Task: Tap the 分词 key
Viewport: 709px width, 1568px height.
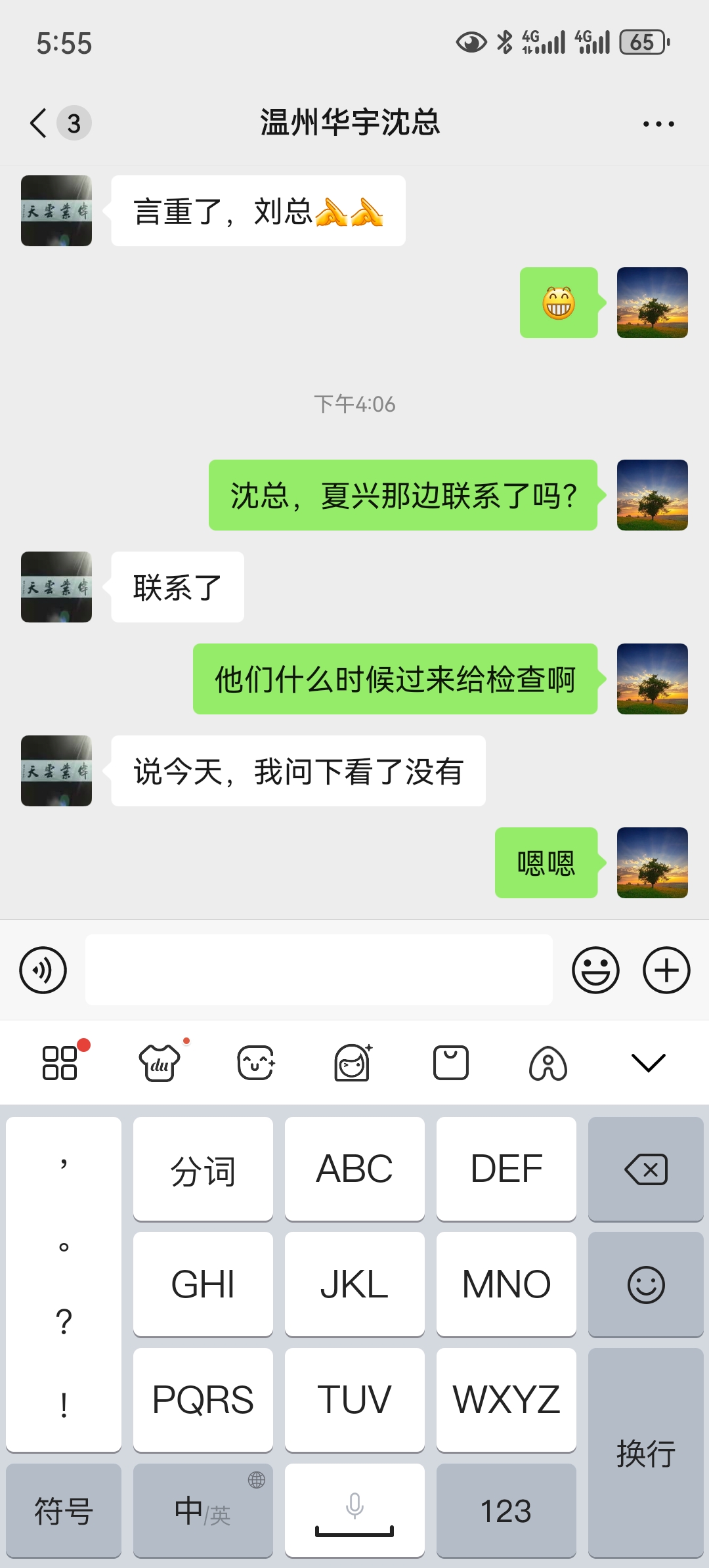Action: click(203, 1169)
